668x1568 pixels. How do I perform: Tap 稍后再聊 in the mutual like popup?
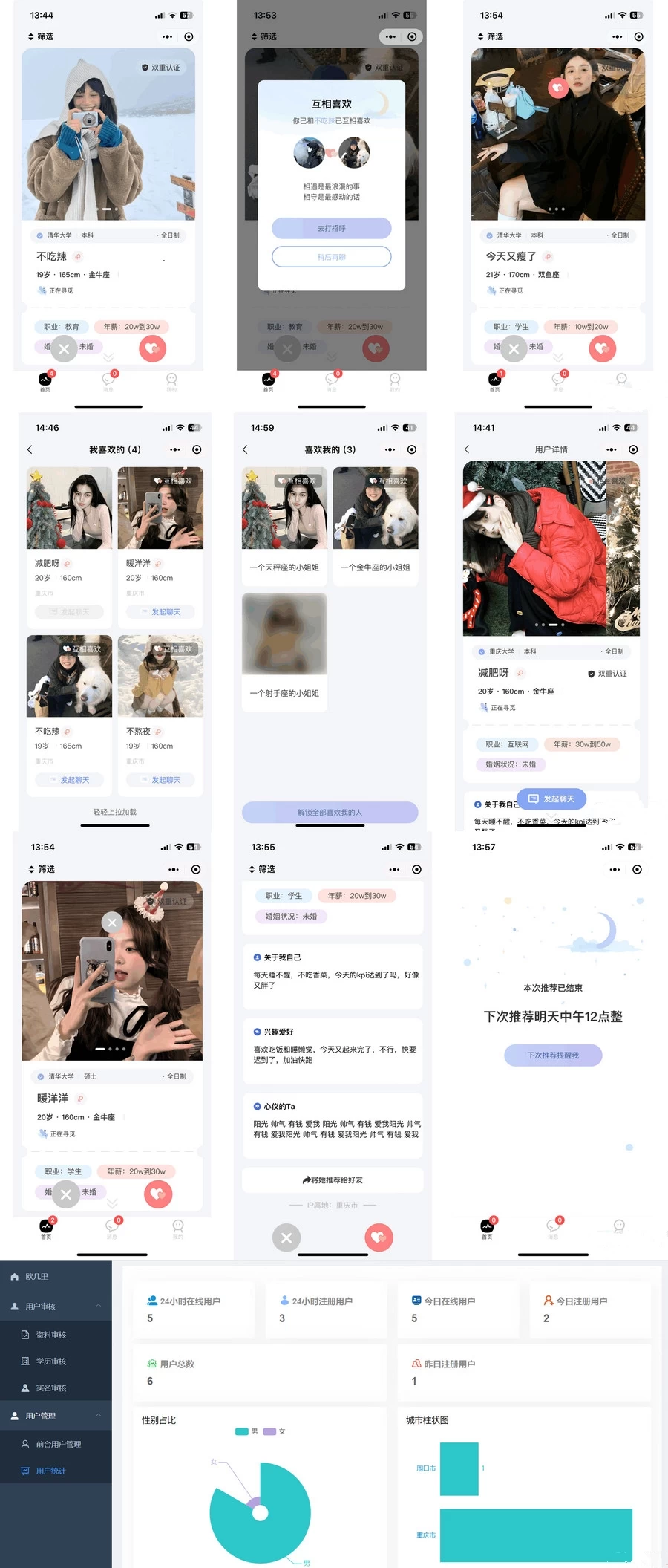tap(331, 256)
